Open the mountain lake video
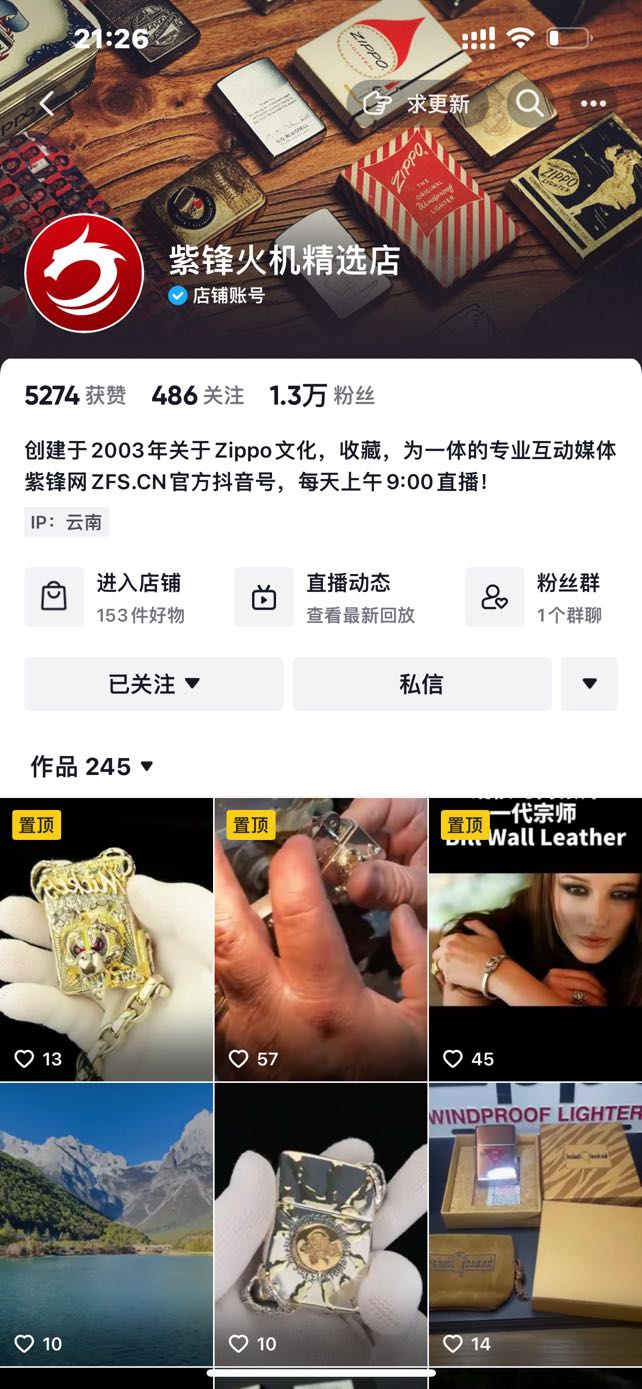The height and width of the screenshot is (1389, 642). point(106,1225)
